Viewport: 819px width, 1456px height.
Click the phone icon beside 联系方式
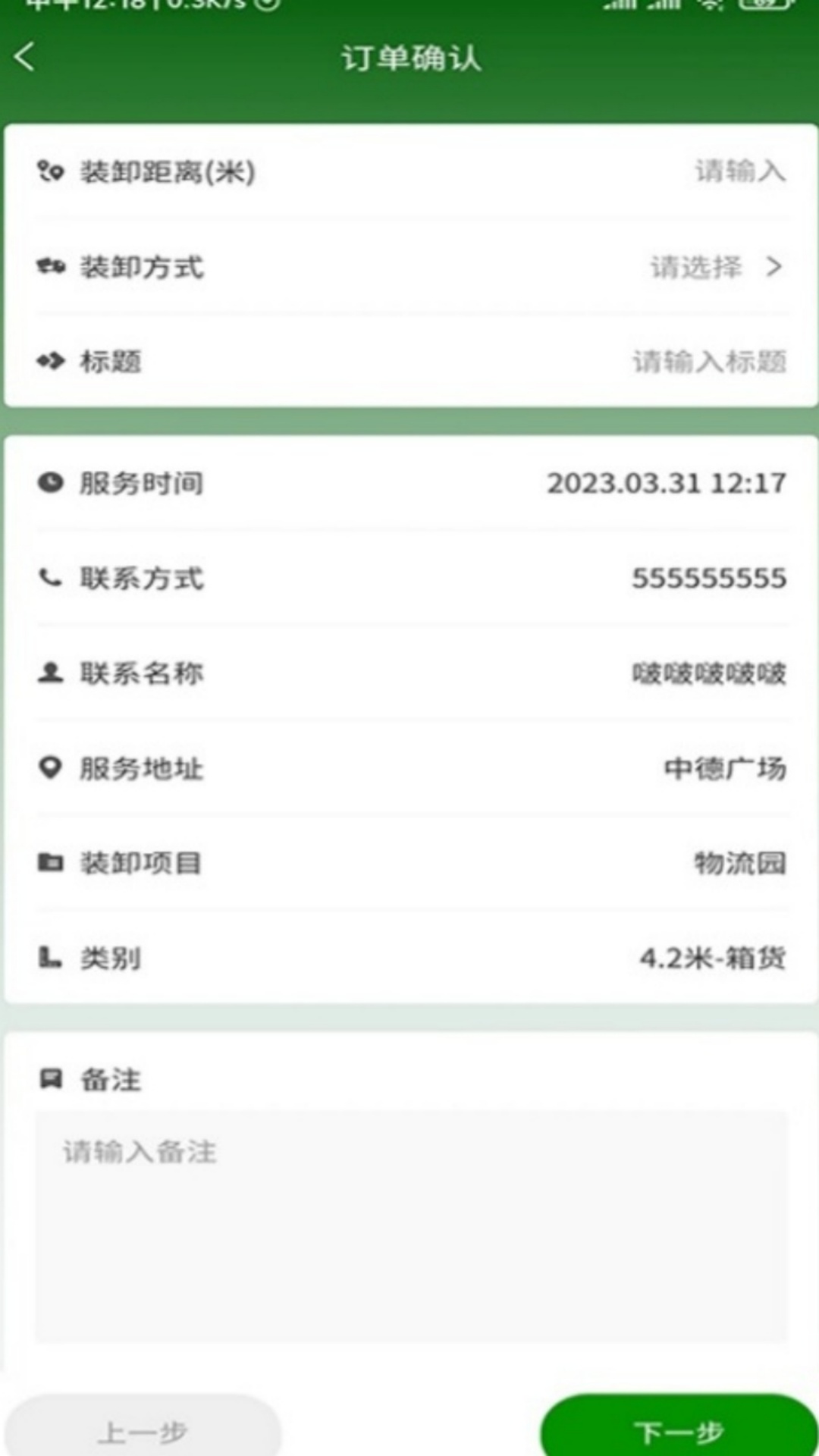[x=49, y=579]
